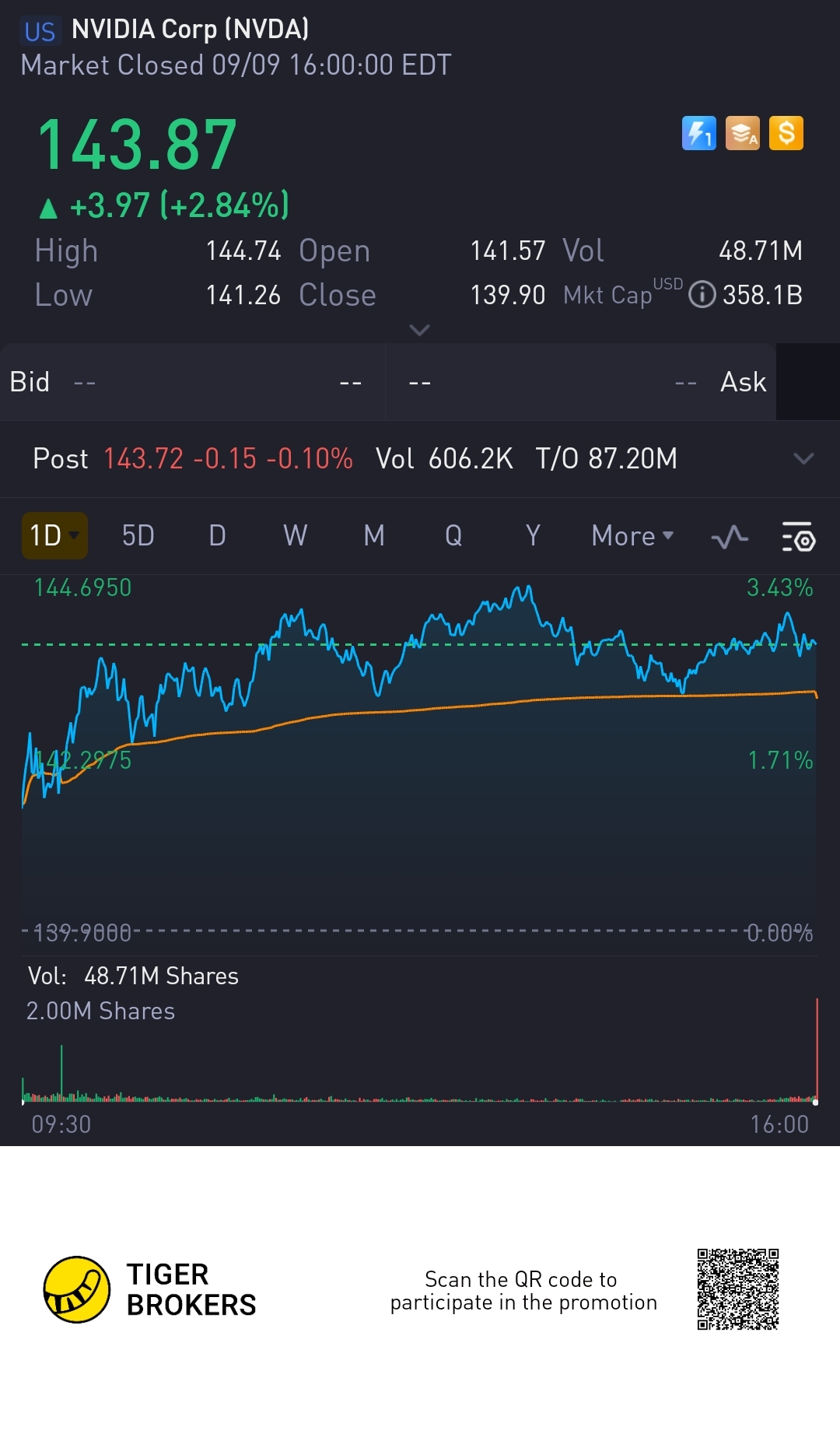Show the M monthly chart
The width and height of the screenshot is (840, 1434).
pyautogui.click(x=374, y=535)
